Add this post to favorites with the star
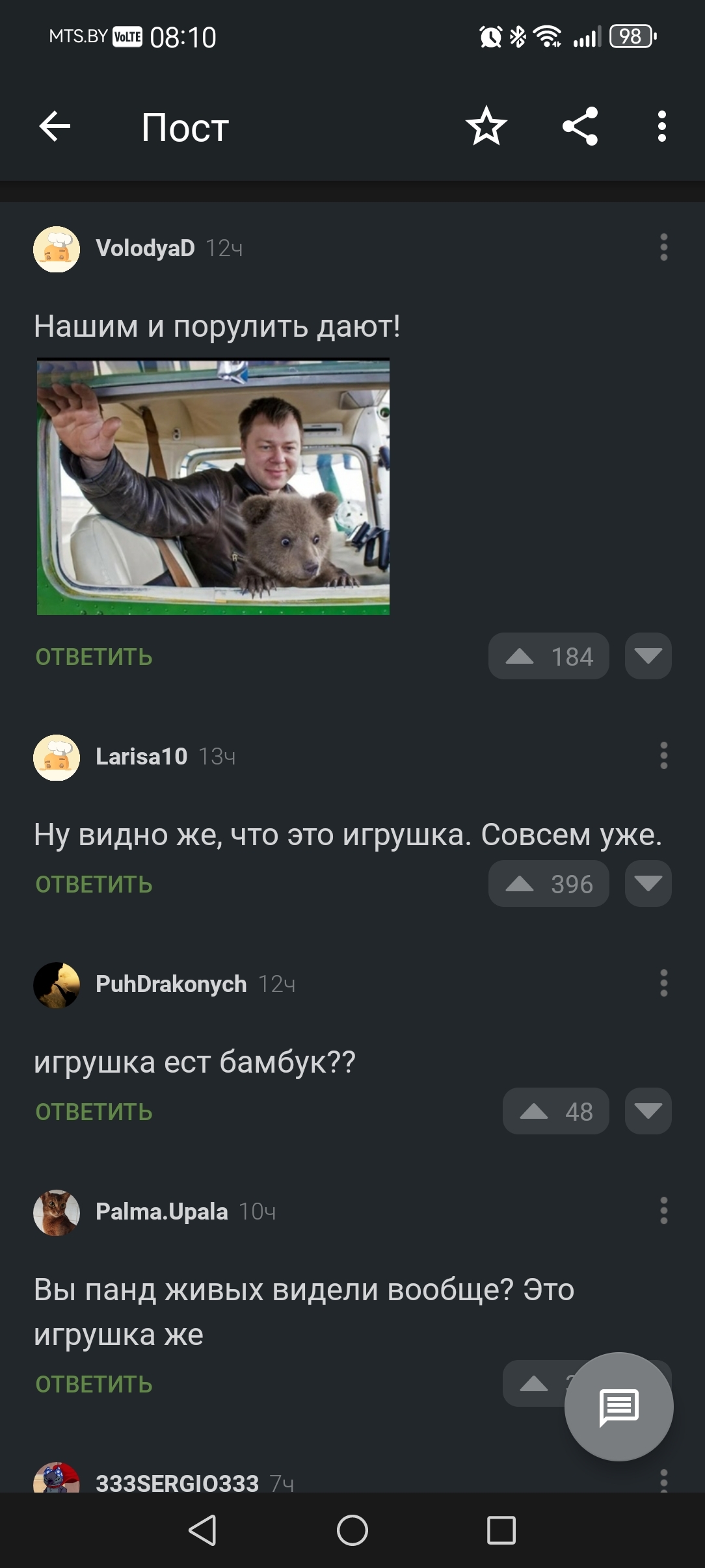The height and width of the screenshot is (1568, 705). coord(486,126)
